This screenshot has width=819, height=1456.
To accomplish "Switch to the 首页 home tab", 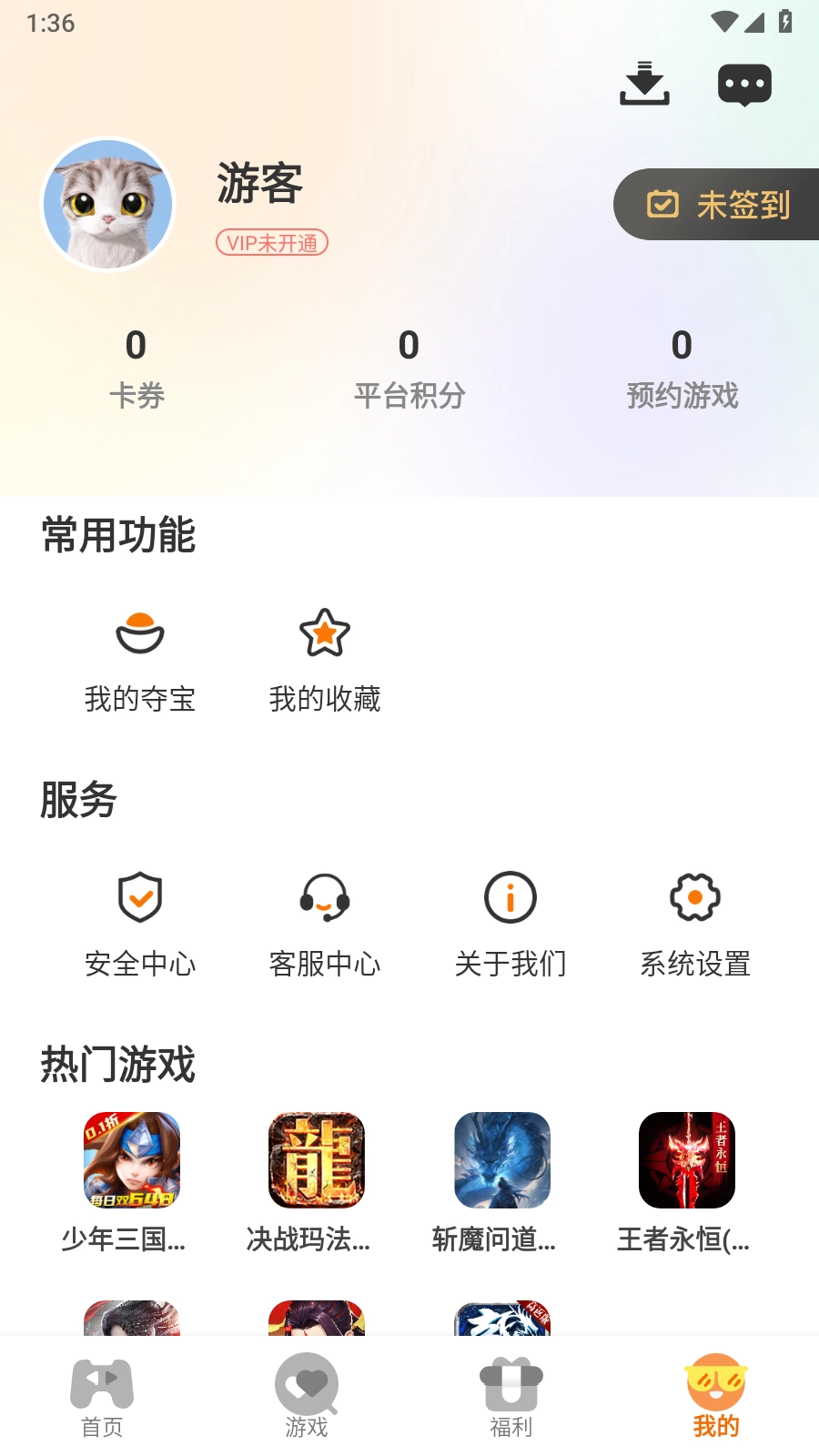I will tap(102, 1397).
